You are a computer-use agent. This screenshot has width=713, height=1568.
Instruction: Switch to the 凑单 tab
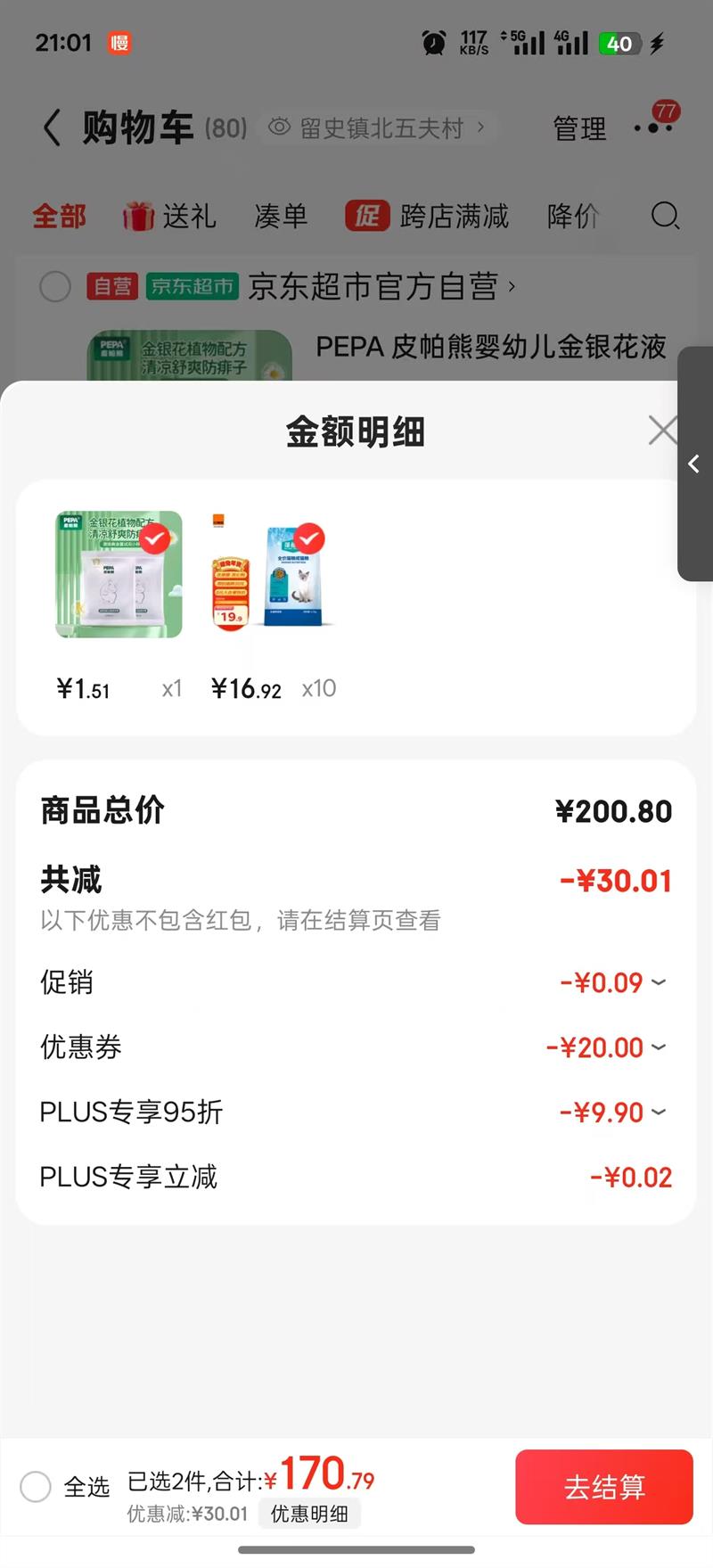(281, 216)
